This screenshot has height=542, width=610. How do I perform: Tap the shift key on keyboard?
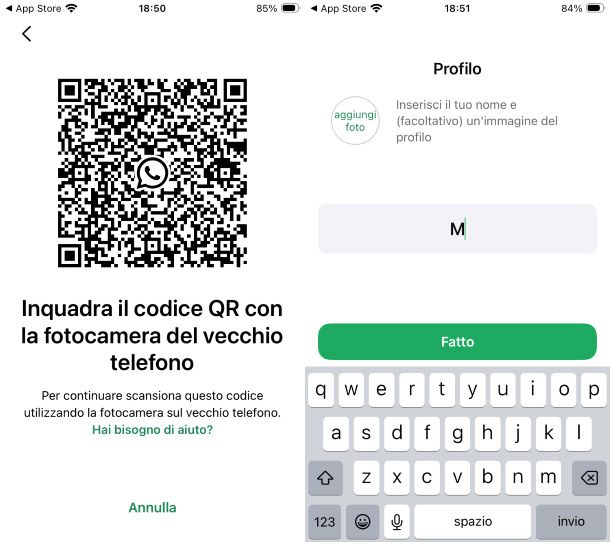tap(325, 478)
